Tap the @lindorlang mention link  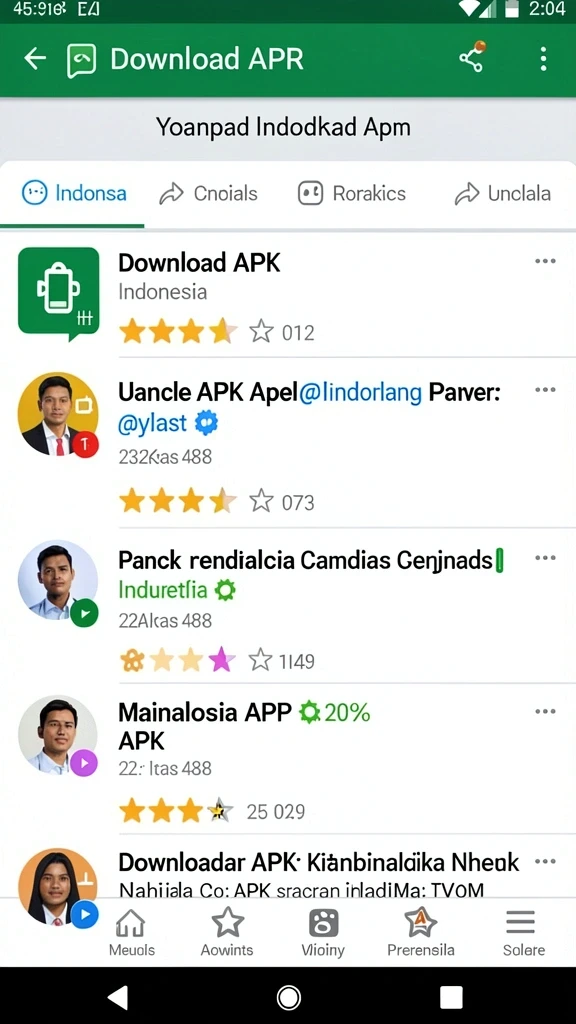click(x=360, y=392)
